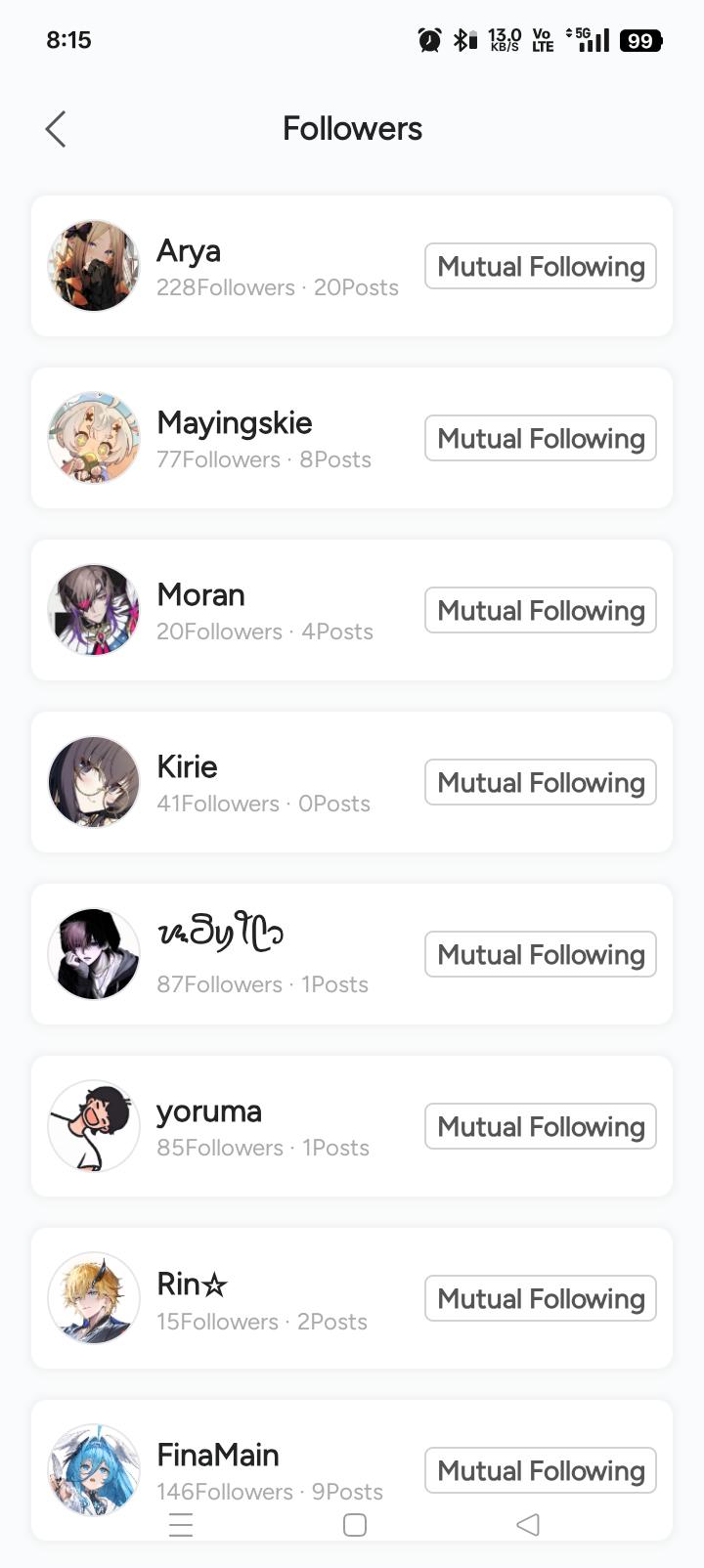
Task: Tap Mutual Following beside the 87-follower user
Action: [540, 955]
